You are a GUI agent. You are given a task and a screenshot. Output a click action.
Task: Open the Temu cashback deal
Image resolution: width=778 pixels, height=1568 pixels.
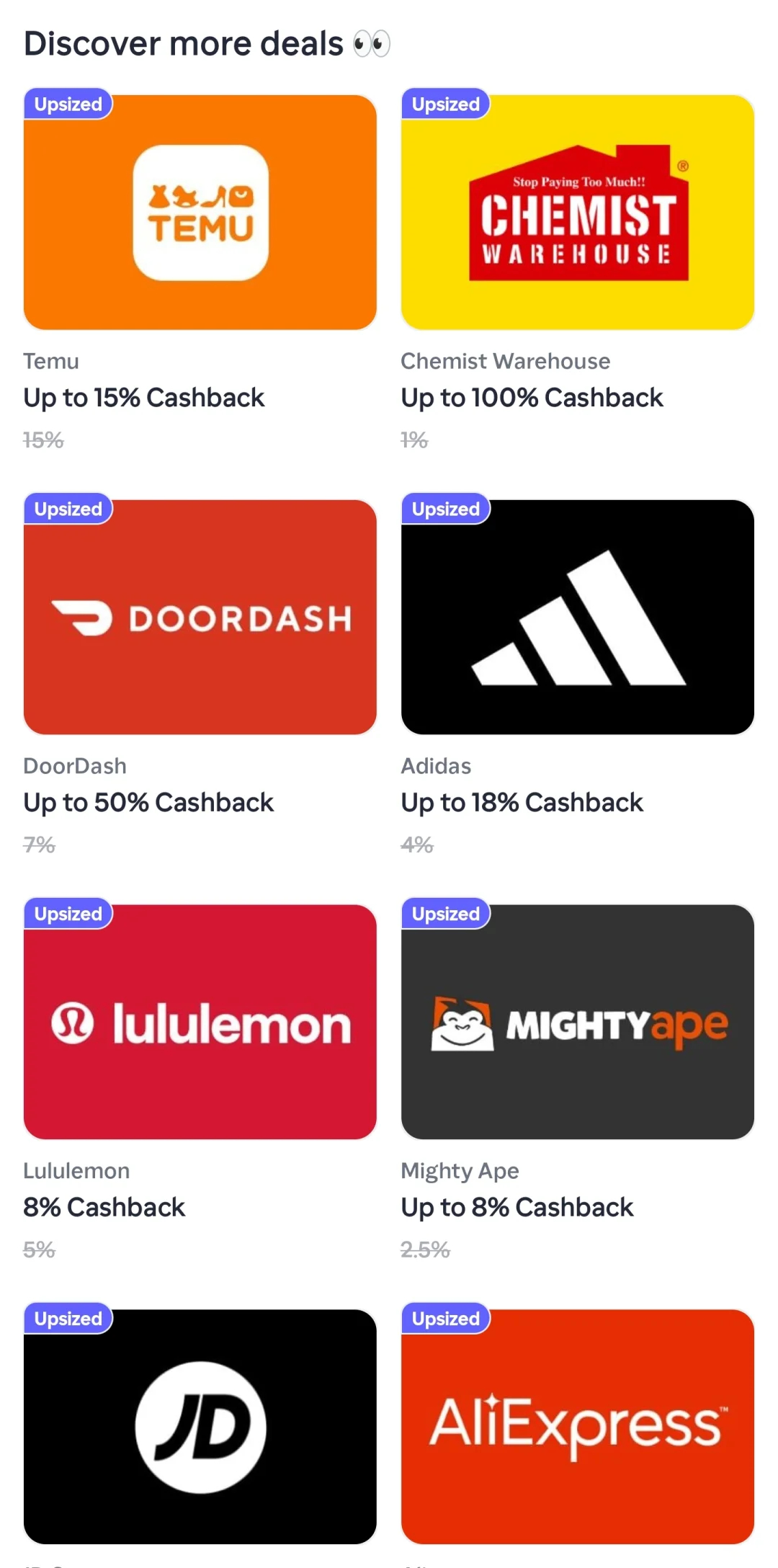[x=200, y=213]
